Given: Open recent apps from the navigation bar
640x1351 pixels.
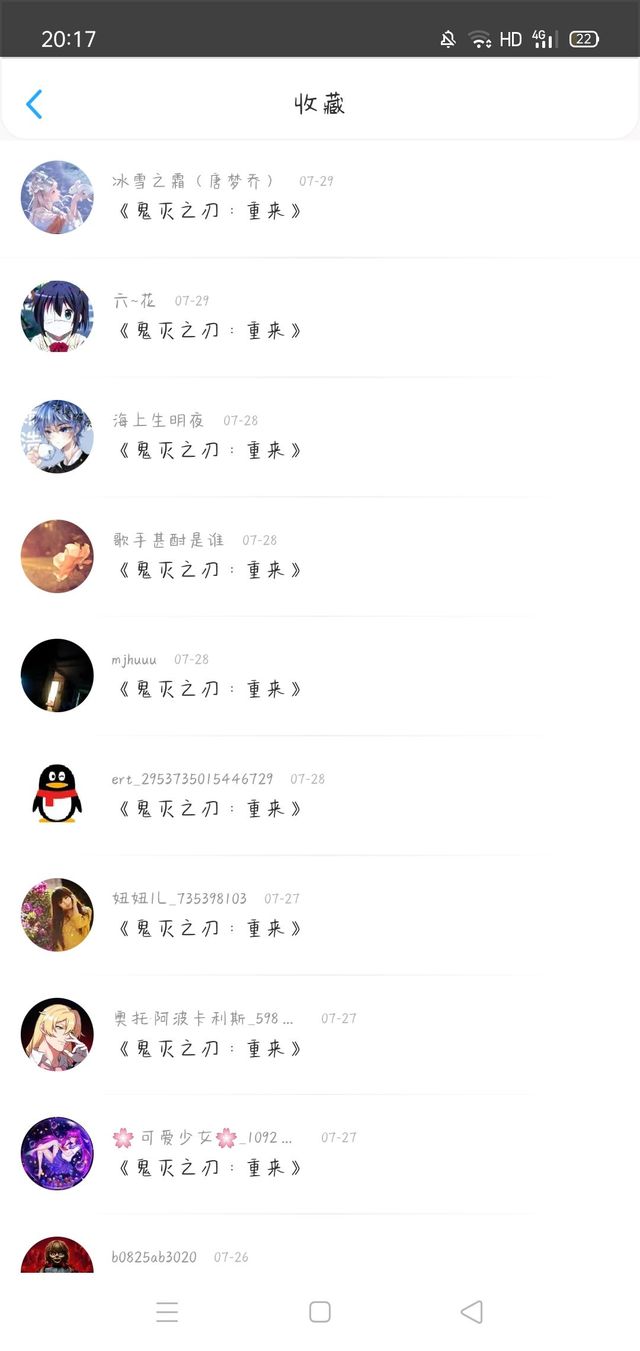Looking at the screenshot, I should click(167, 1312).
